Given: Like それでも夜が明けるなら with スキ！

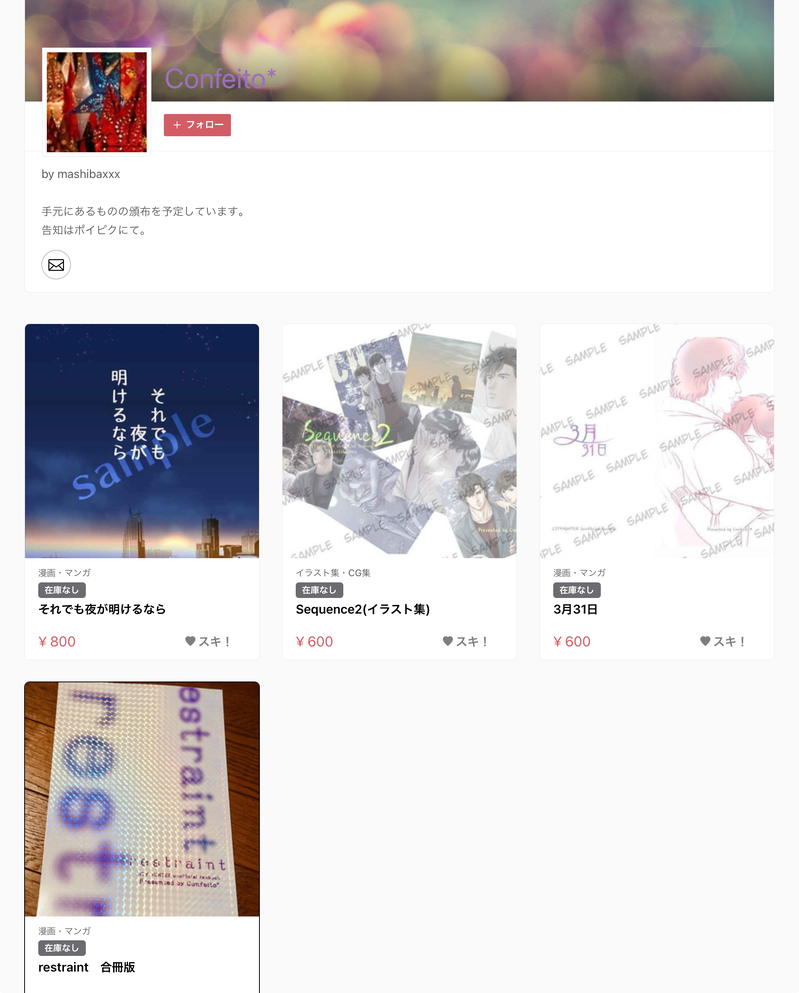Looking at the screenshot, I should 208,642.
